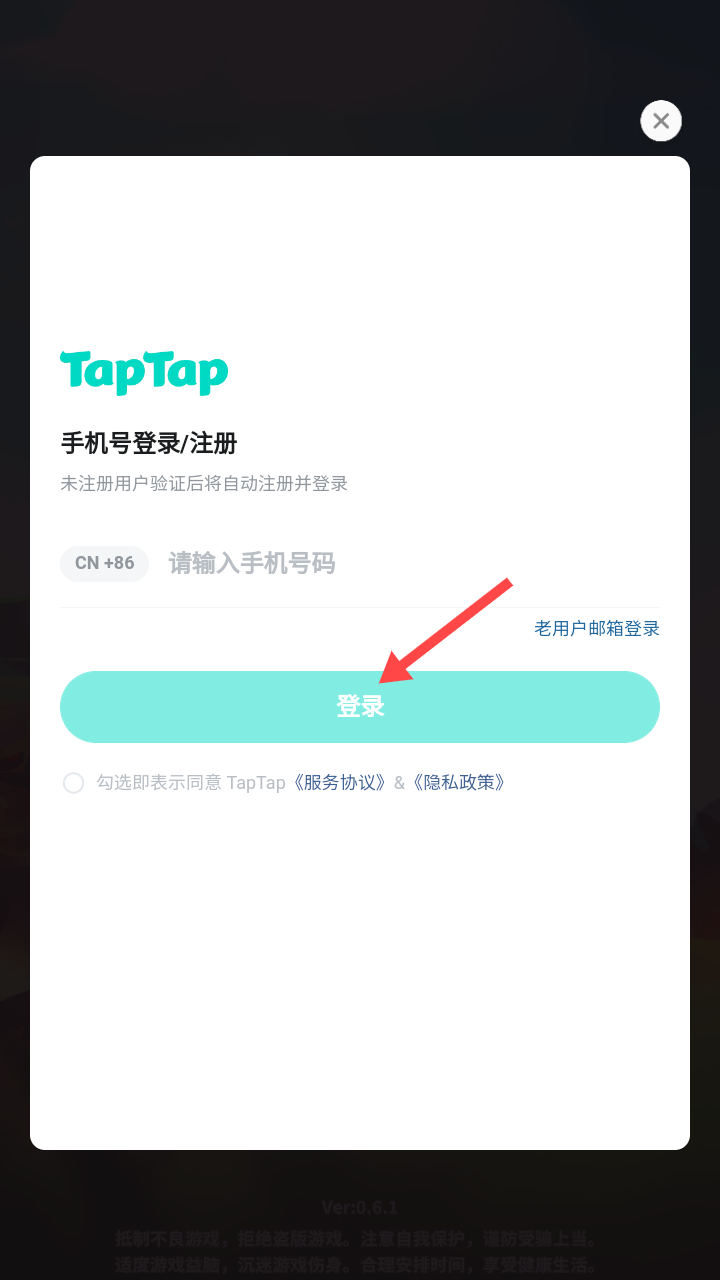Focus the phone number input field
720x1280 pixels.
[x=400, y=563]
